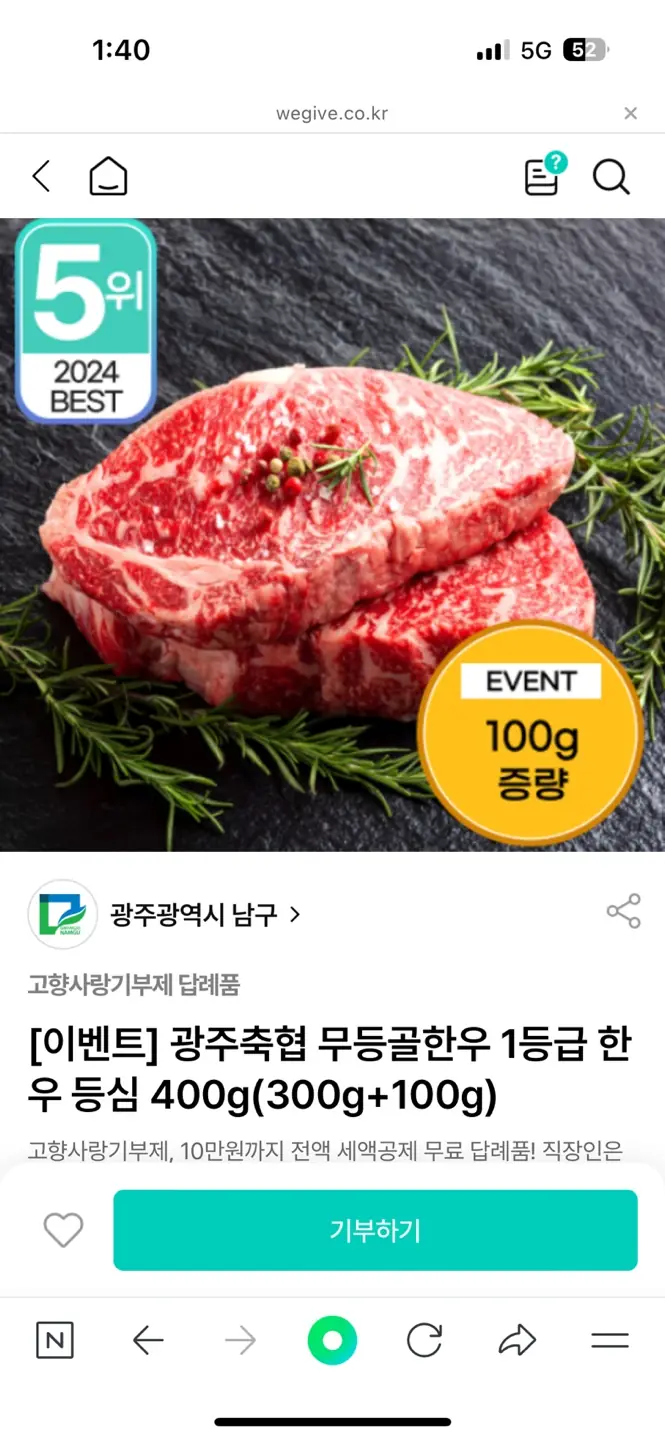The image size is (665, 1440).
Task: Reload the current page
Action: tap(424, 1340)
